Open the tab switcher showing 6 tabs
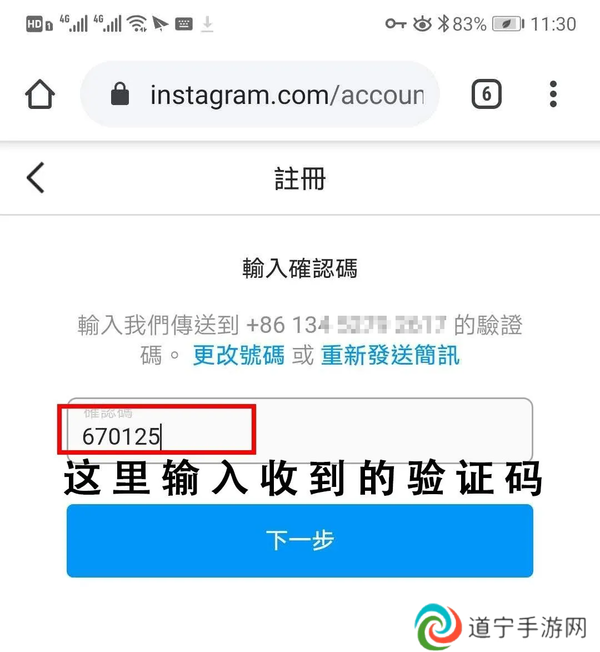This screenshot has width=600, height=652. click(486, 95)
